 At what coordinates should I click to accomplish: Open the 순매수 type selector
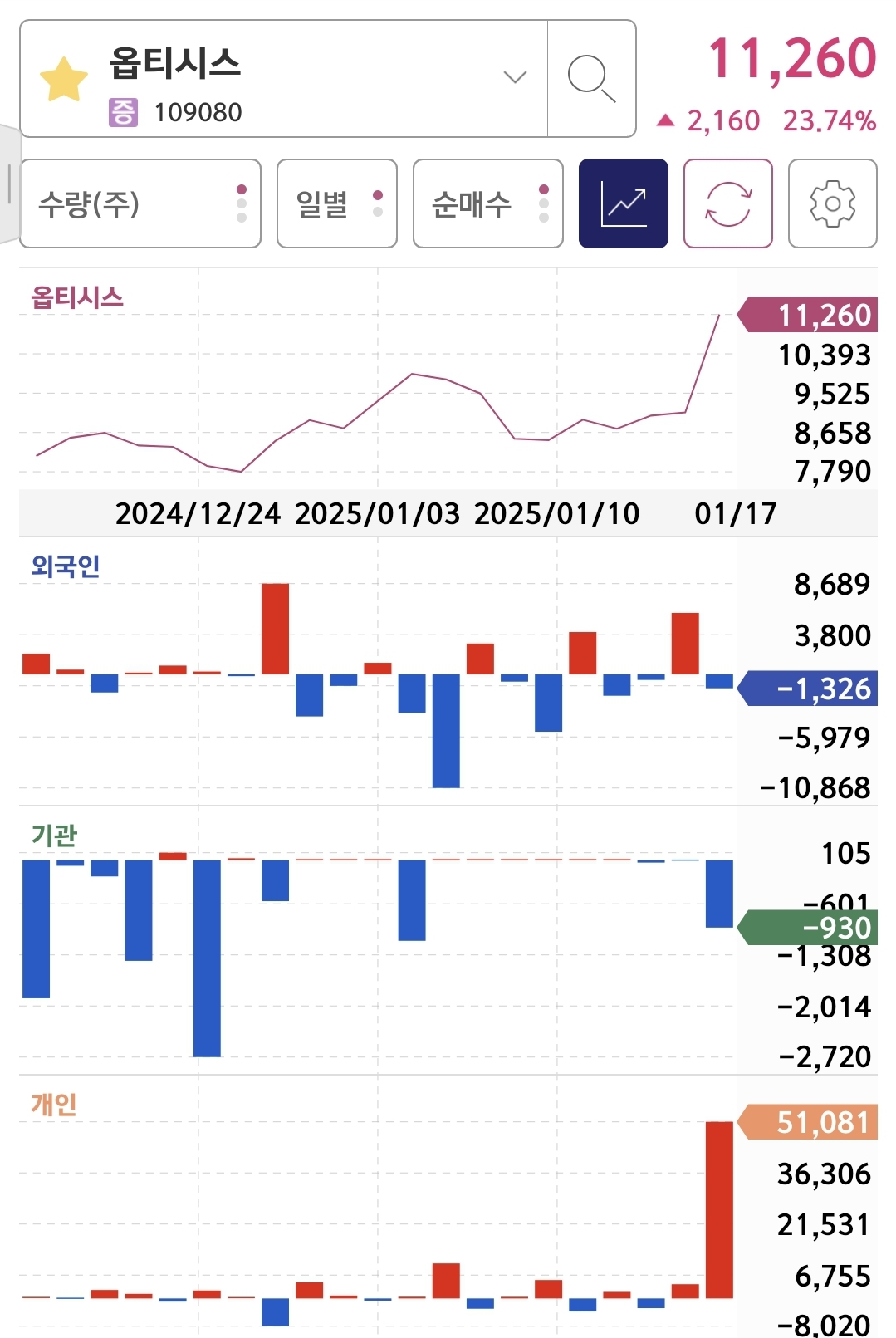[487, 204]
